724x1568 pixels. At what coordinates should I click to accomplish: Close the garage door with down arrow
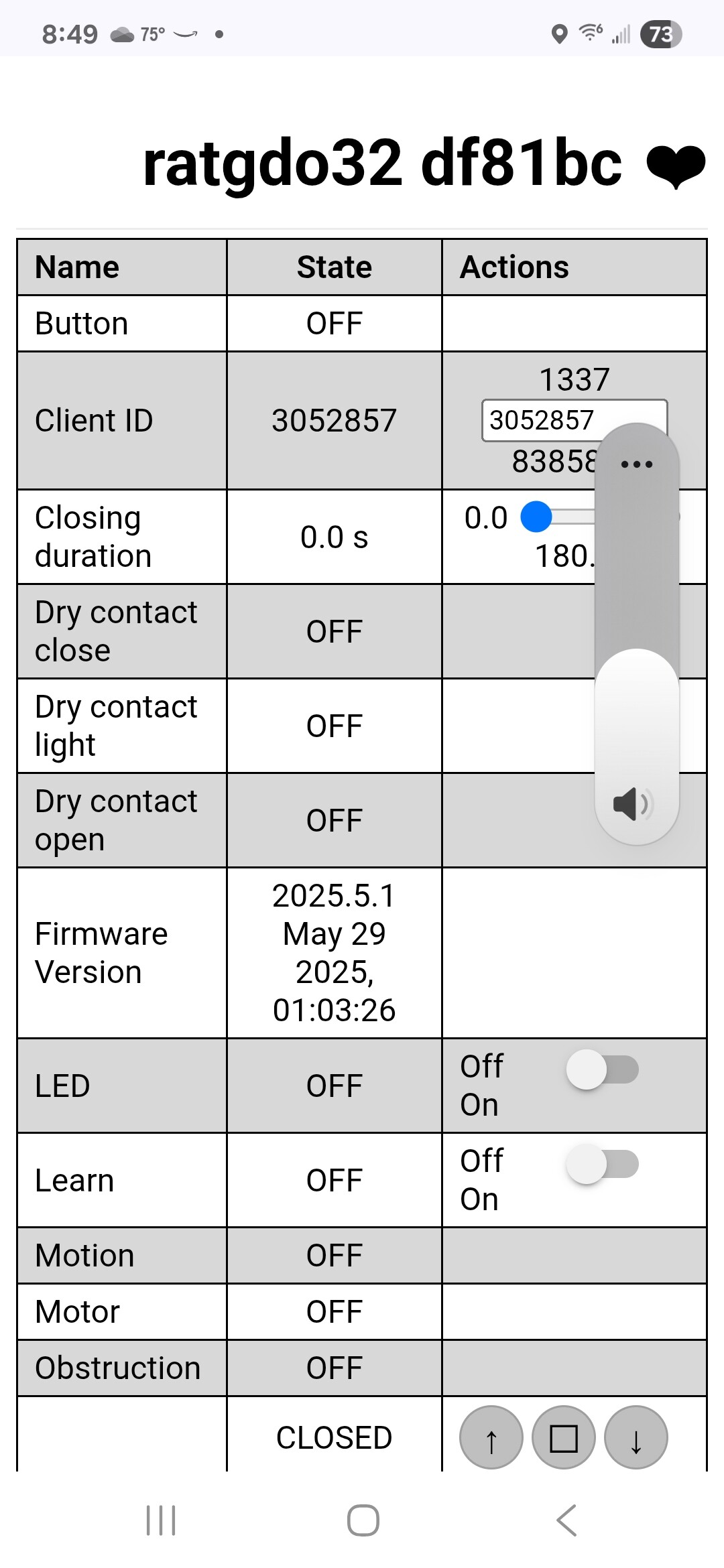point(636,1437)
